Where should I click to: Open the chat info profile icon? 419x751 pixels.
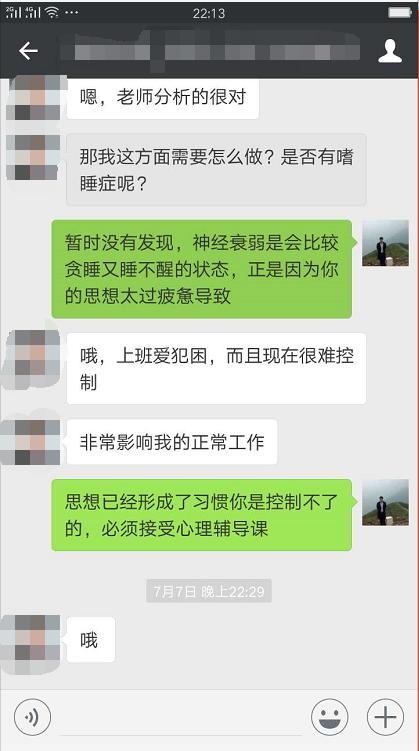[x=390, y=51]
